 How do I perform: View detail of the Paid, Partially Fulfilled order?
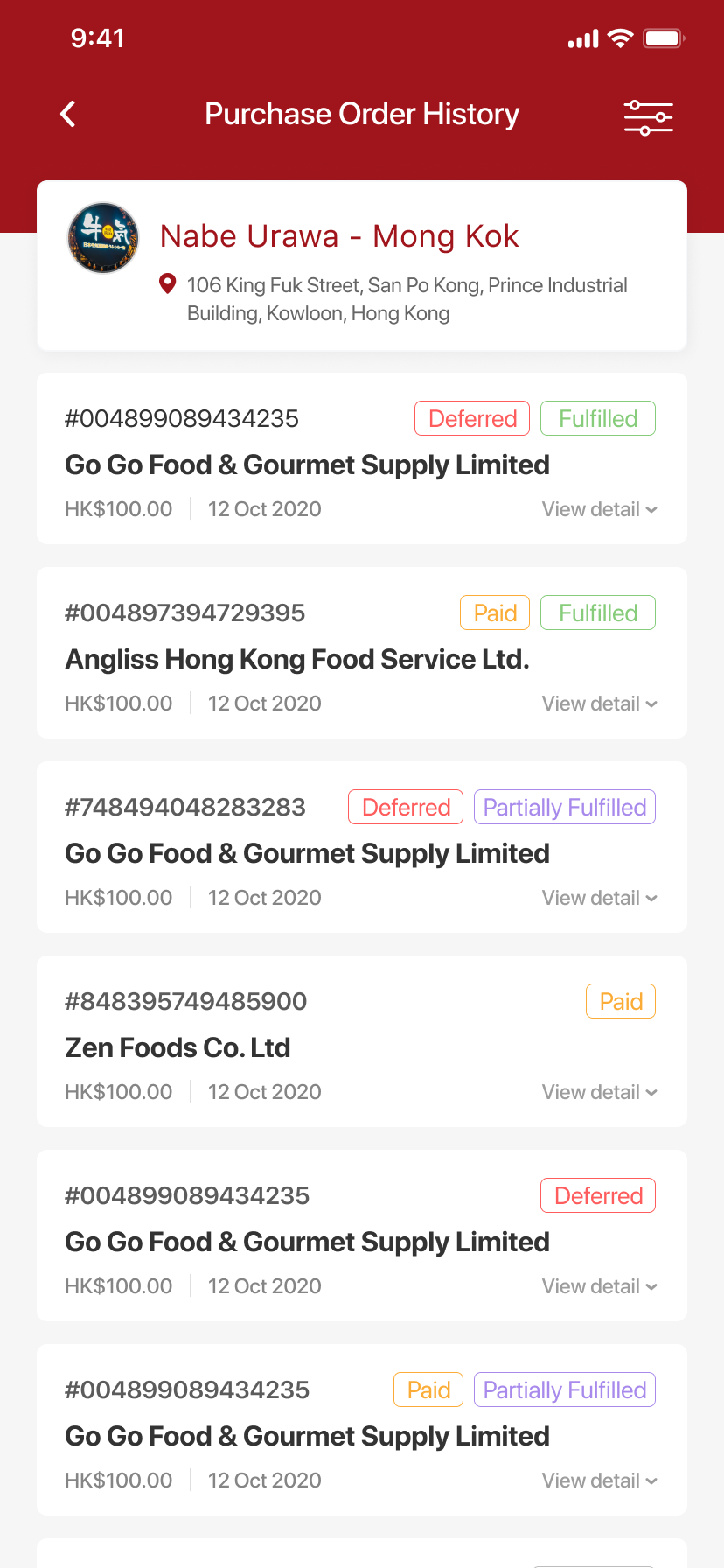[599, 1480]
